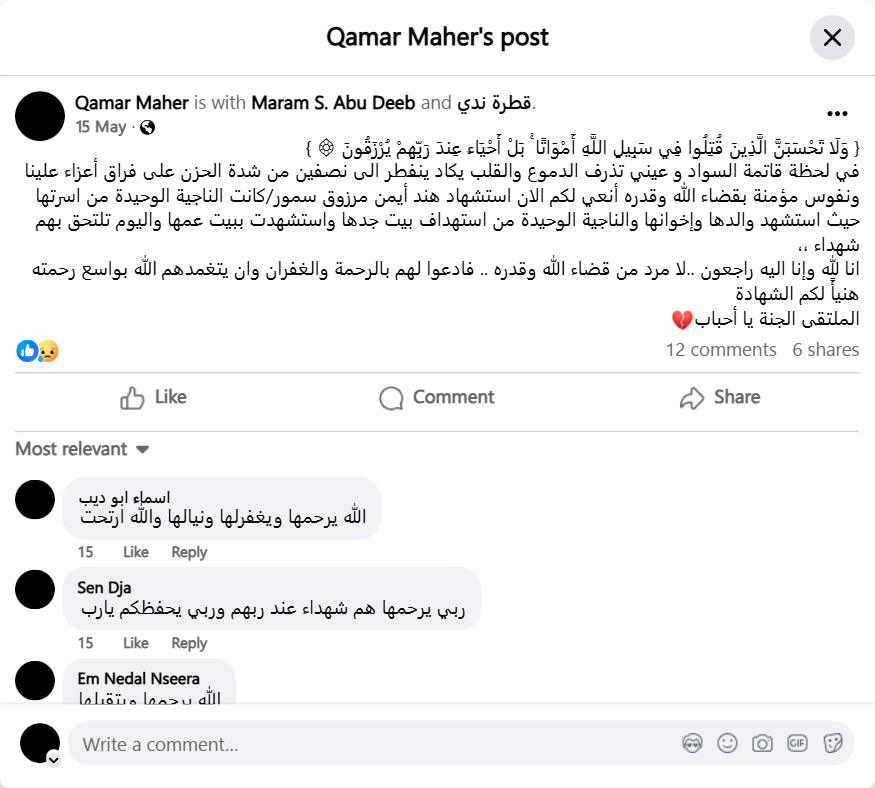The image size is (875, 788).
Task: View the 6 shares list
Action: [x=825, y=350]
